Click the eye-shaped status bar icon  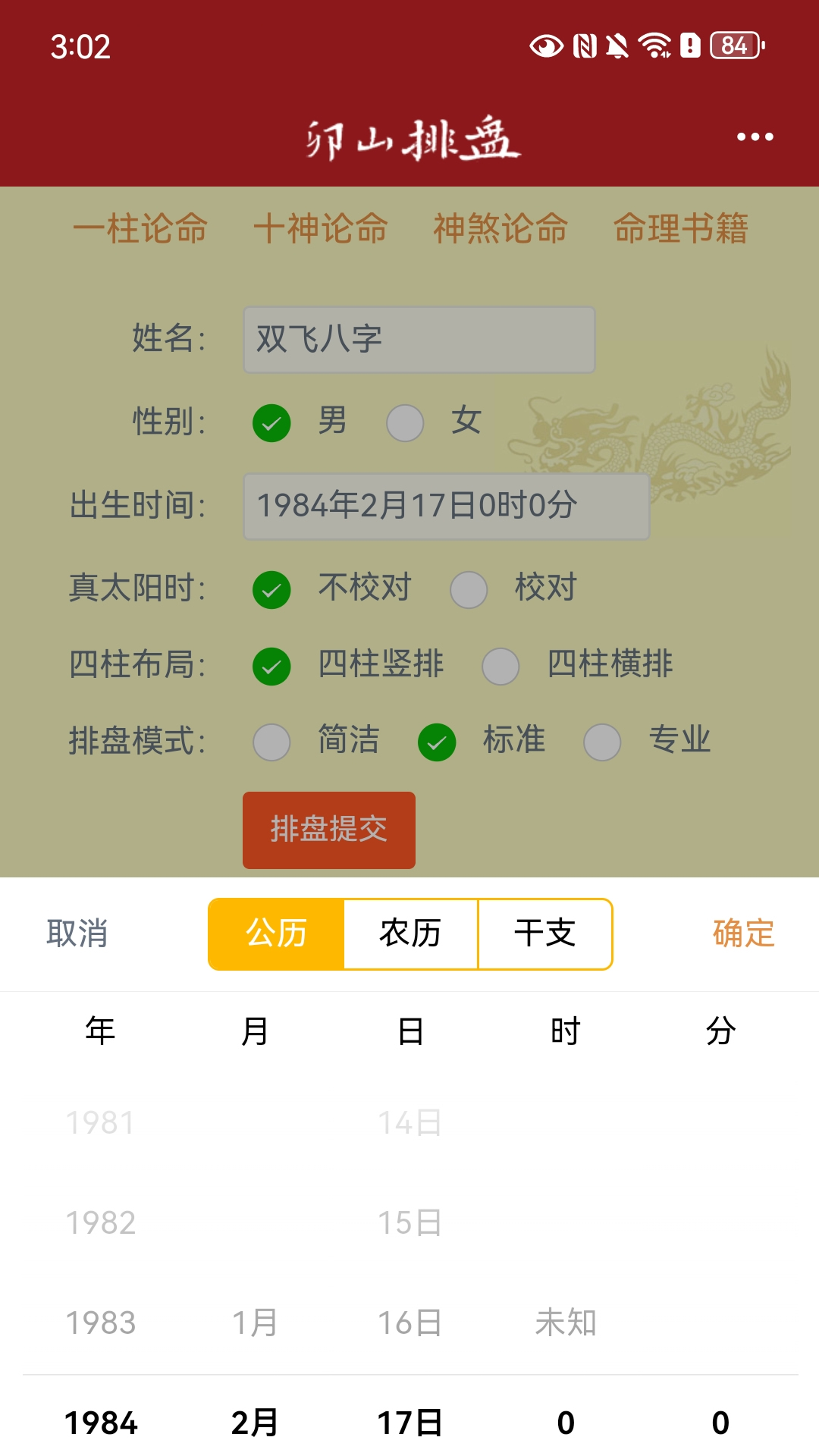tap(548, 45)
